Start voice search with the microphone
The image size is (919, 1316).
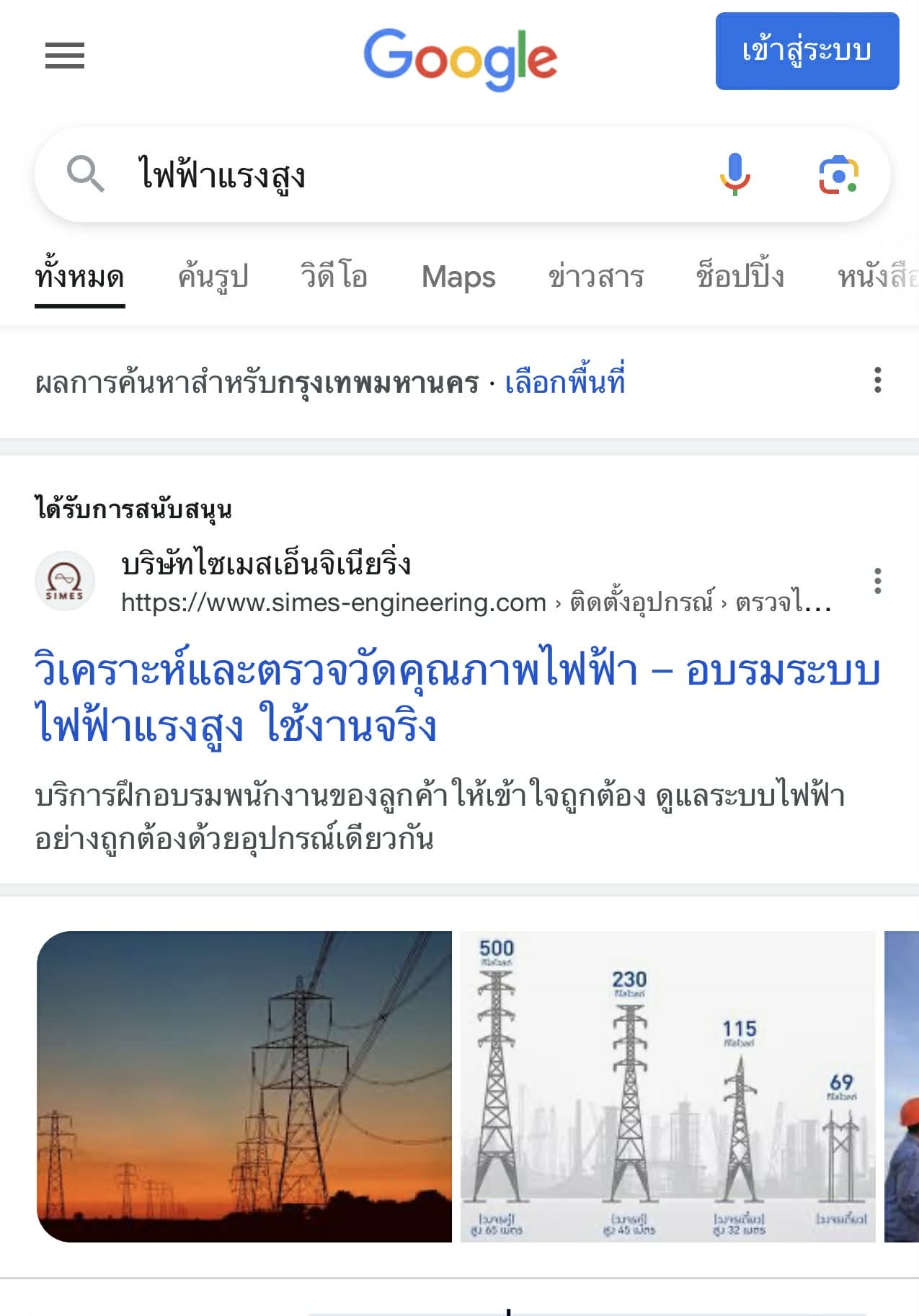pos(734,174)
